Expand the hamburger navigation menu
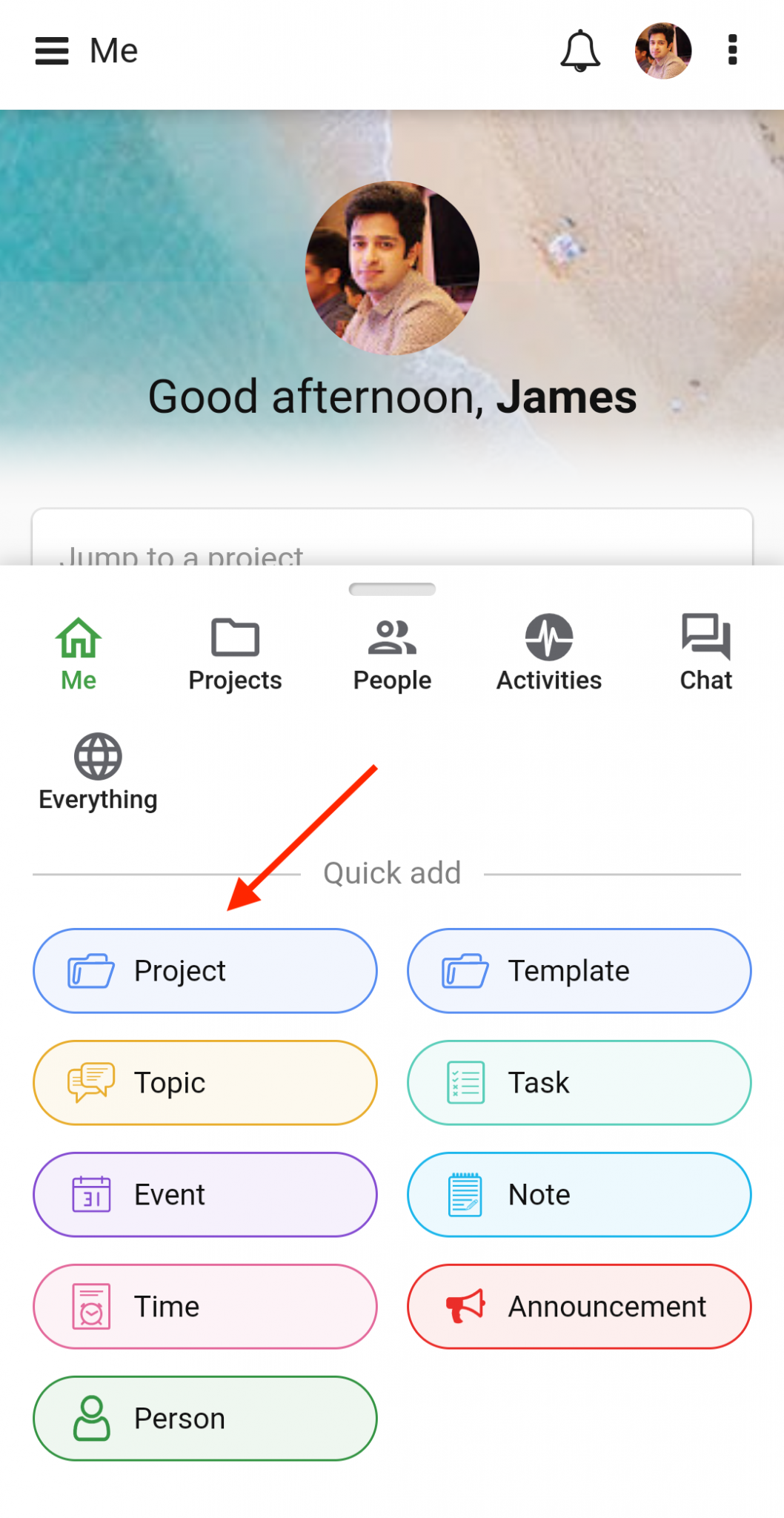Image resolution: width=784 pixels, height=1518 pixels. click(51, 50)
